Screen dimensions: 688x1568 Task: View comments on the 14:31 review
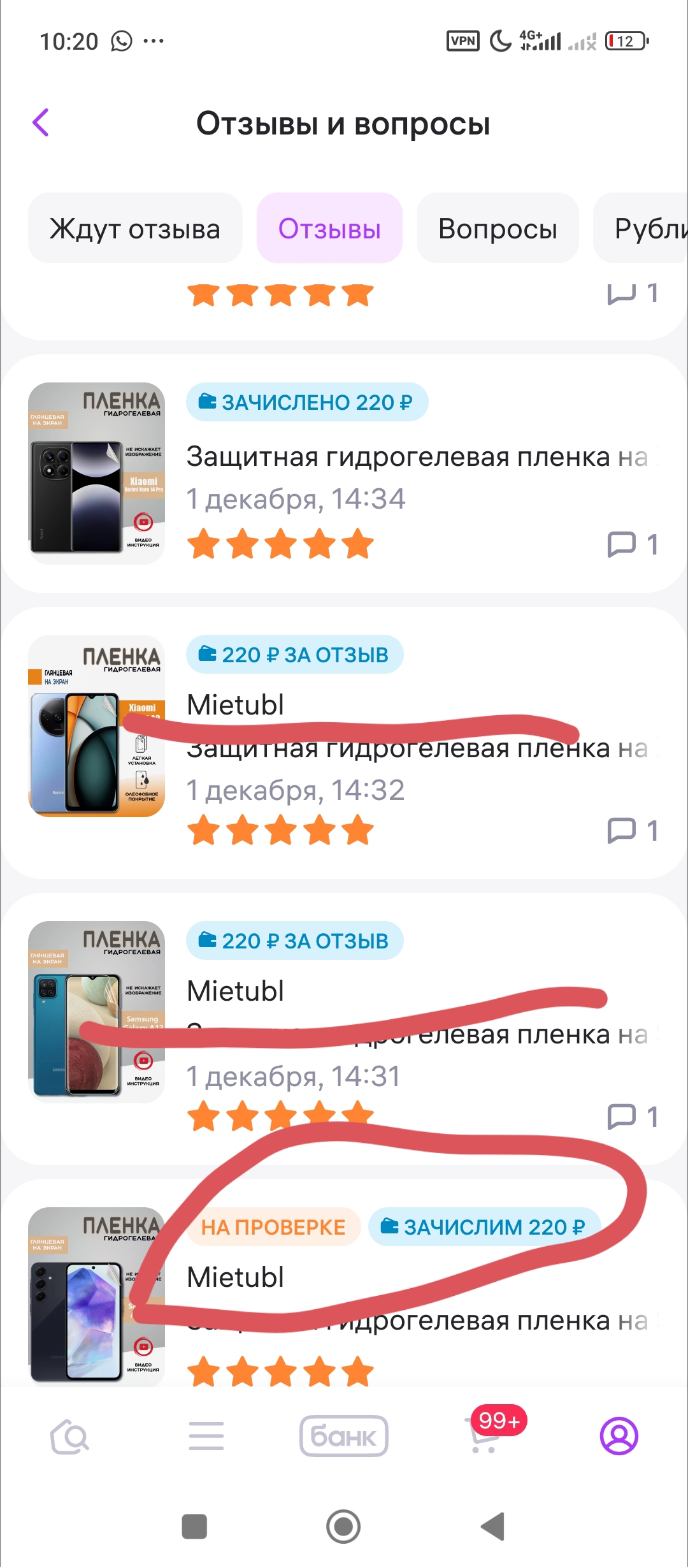tap(632, 1117)
